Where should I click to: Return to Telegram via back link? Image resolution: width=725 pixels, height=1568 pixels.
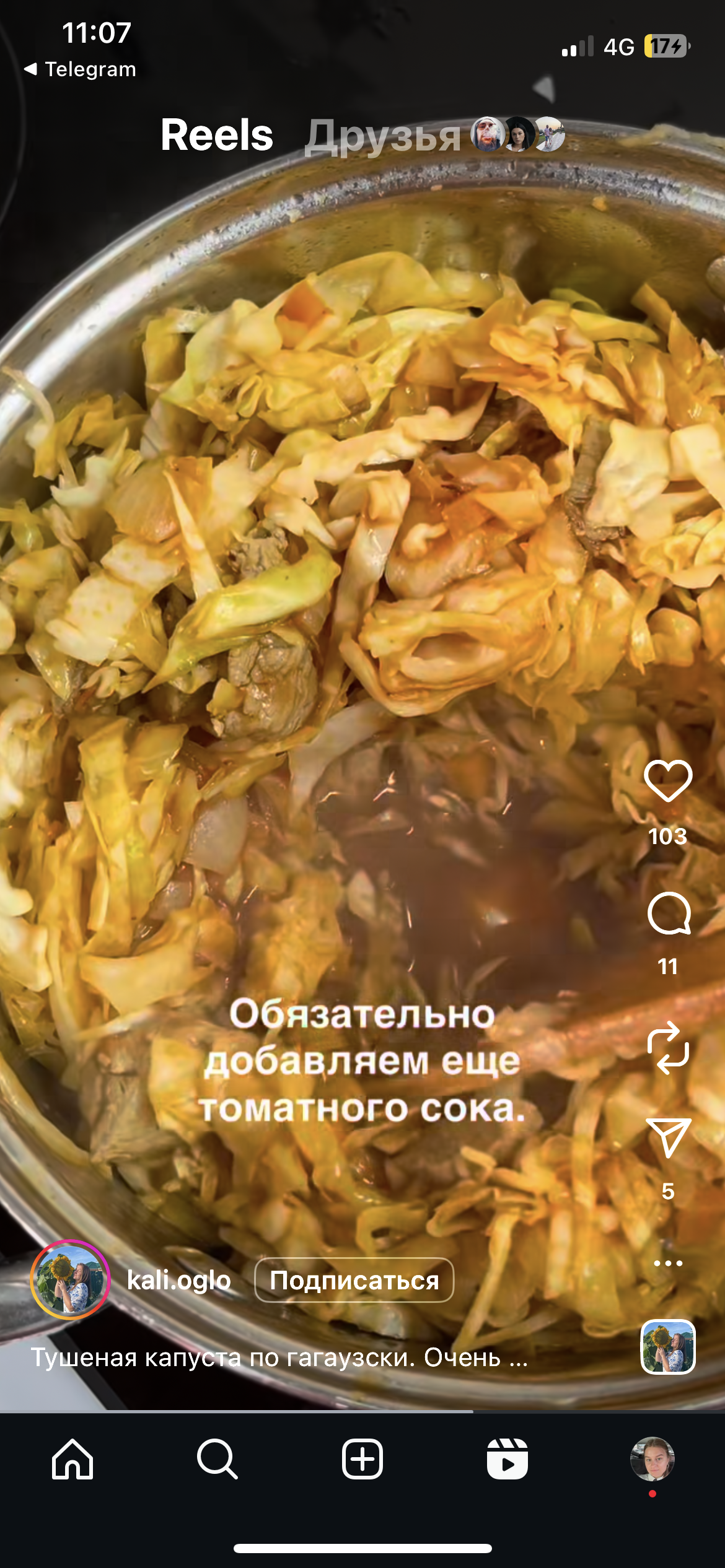click(x=80, y=69)
